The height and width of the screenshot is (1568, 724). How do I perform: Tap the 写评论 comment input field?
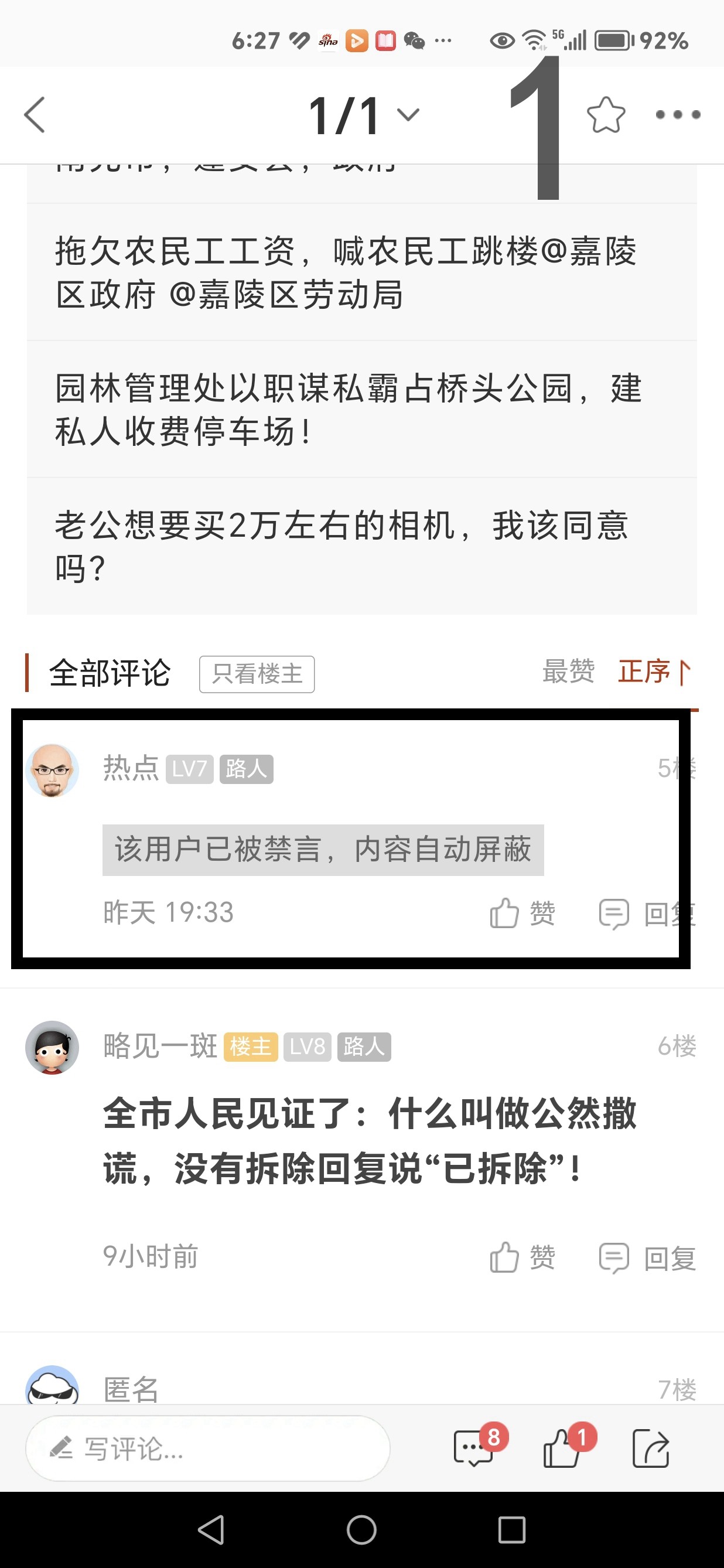207,1448
